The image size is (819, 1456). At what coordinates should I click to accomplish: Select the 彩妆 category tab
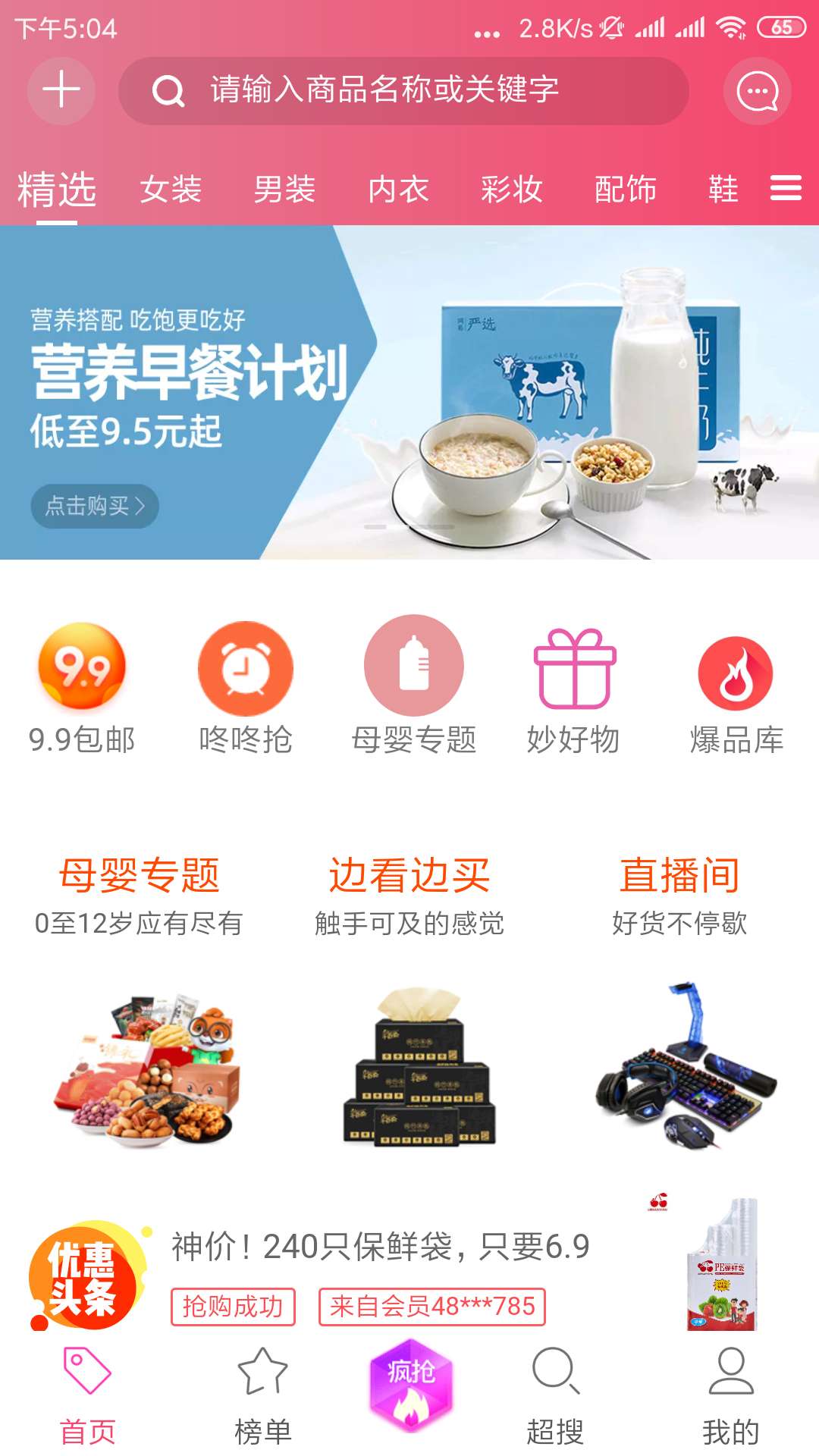(x=512, y=189)
